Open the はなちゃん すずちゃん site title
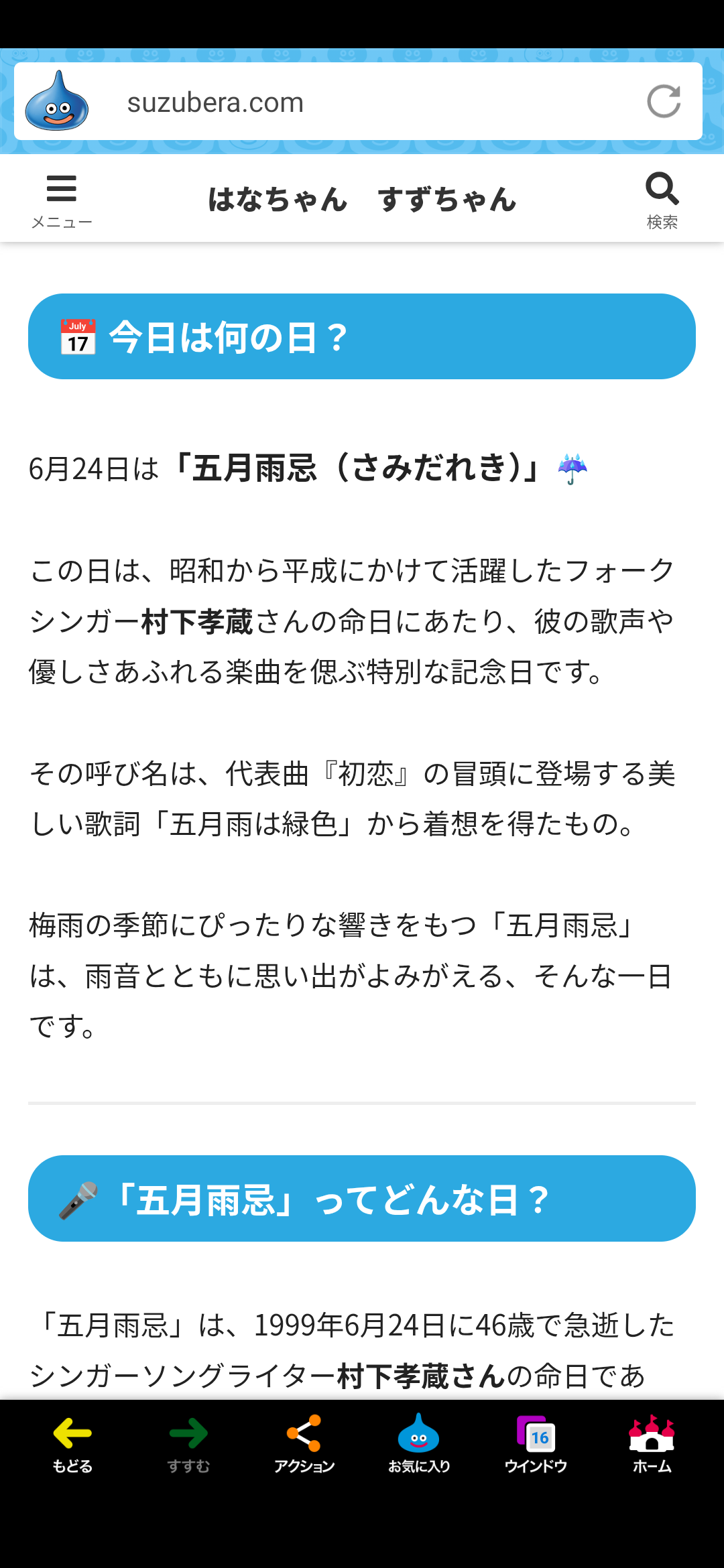Viewport: 724px width, 1568px height. click(x=362, y=199)
